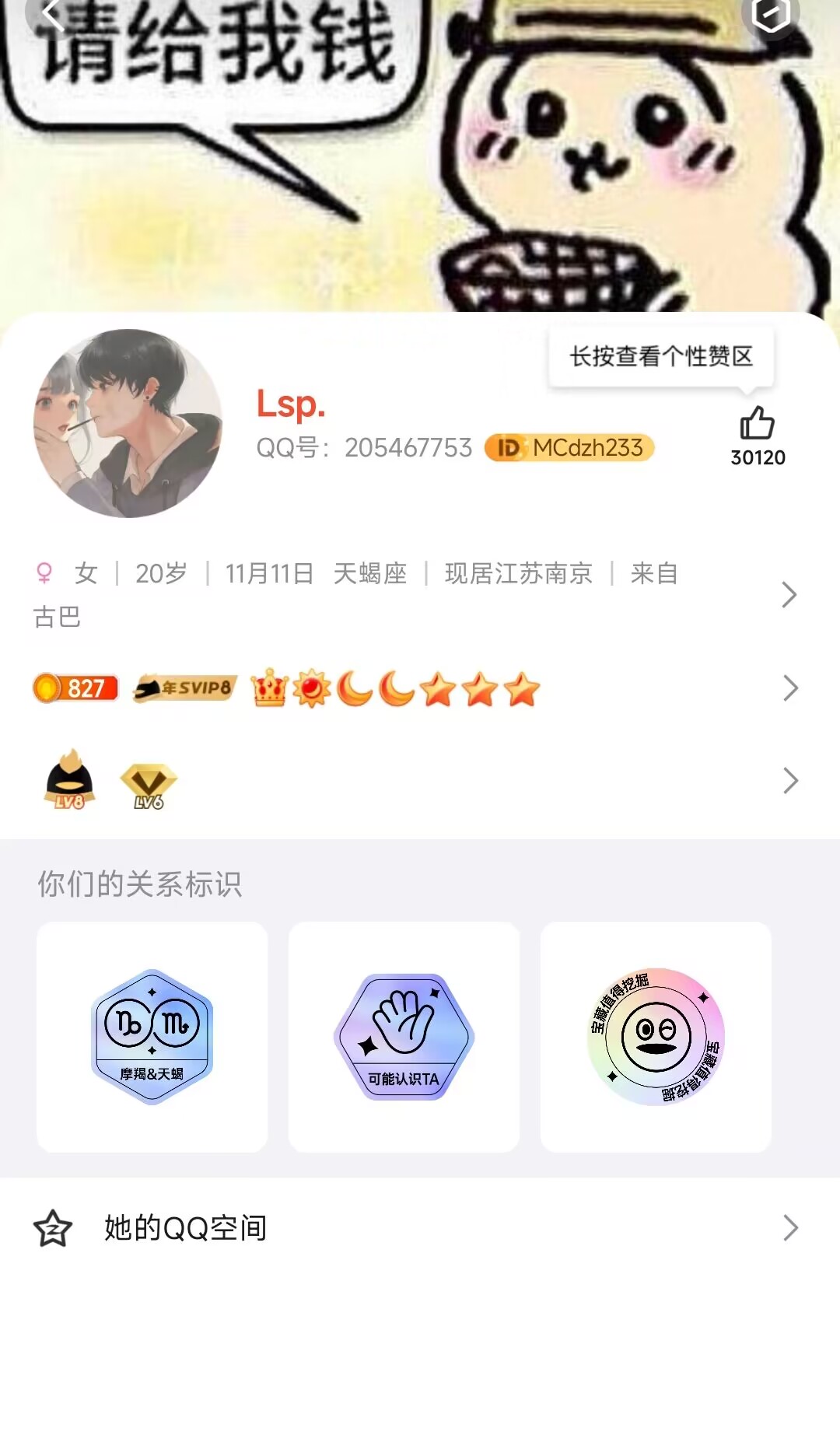Go back using the top-left arrow
The width and height of the screenshot is (840, 1449).
52,14
